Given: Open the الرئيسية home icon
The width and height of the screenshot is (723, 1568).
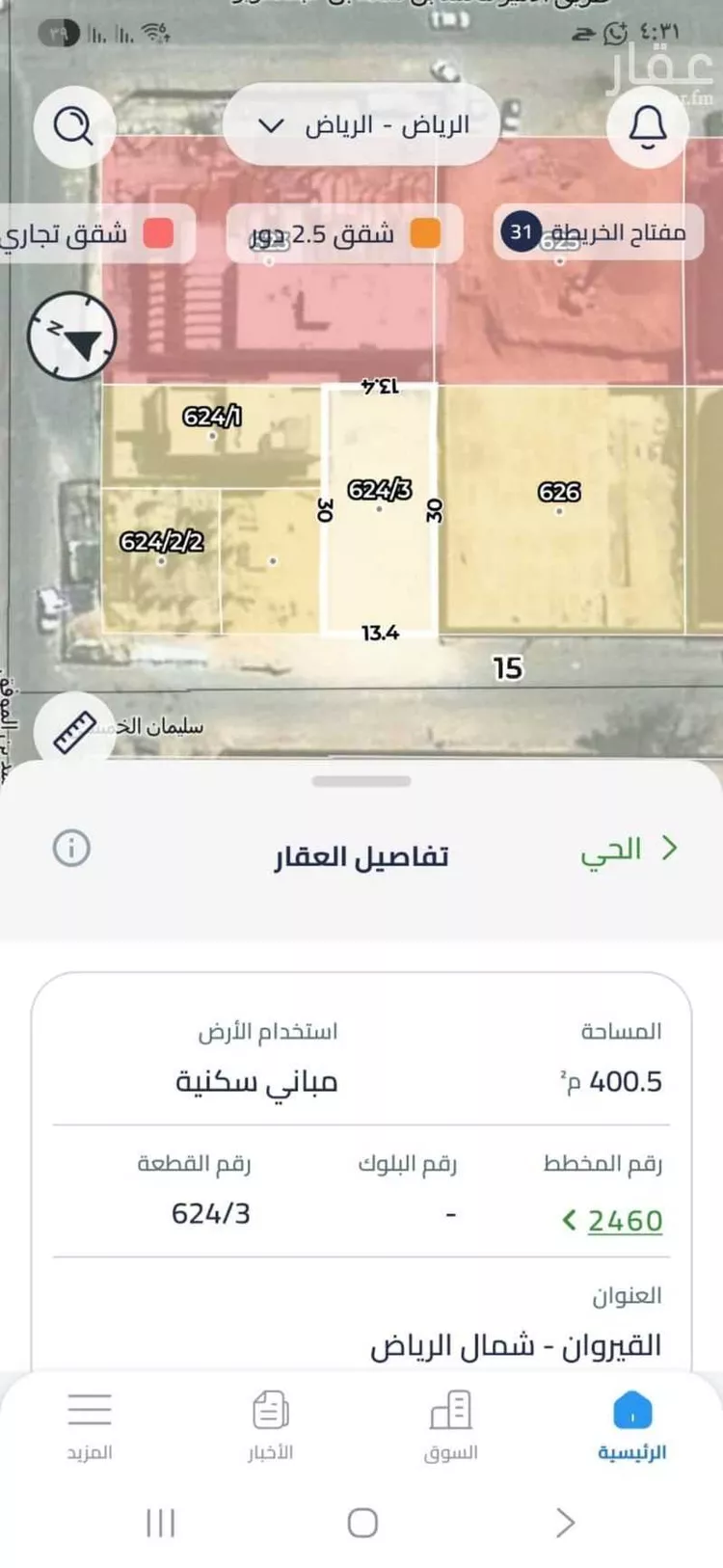Looking at the screenshot, I should coord(632,1410).
